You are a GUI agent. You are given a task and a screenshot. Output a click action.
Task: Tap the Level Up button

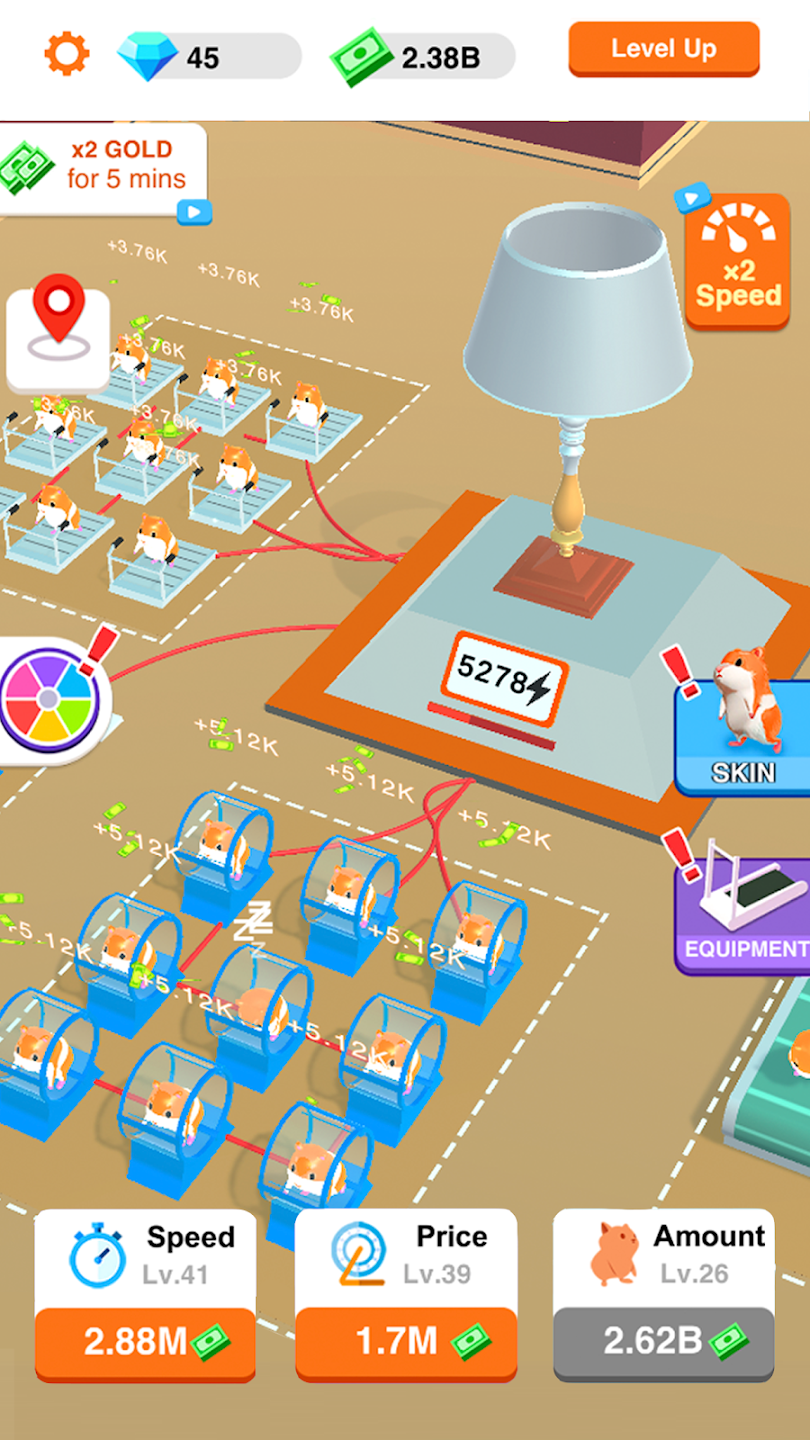[663, 50]
